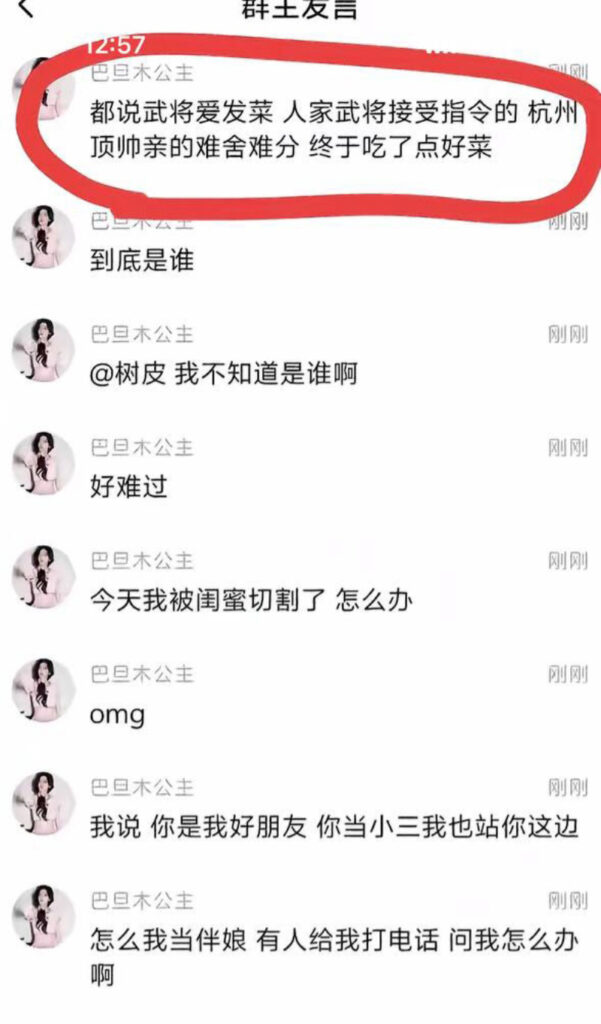Tap 巴旦木公主's avatar beside the message 到底是谁
This screenshot has height=1024, width=601.
pyautogui.click(x=43, y=238)
